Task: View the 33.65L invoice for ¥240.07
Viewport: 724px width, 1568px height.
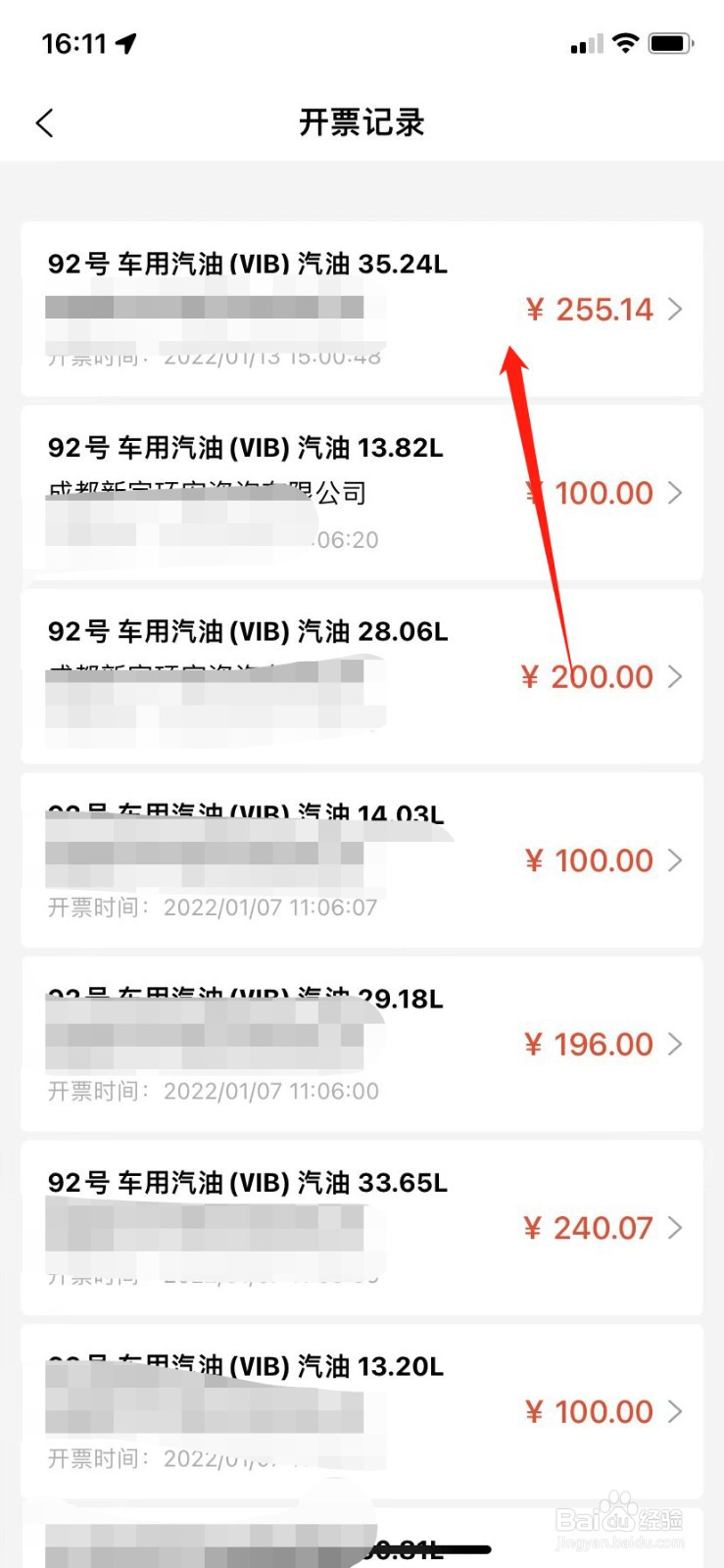Action: tap(362, 1227)
